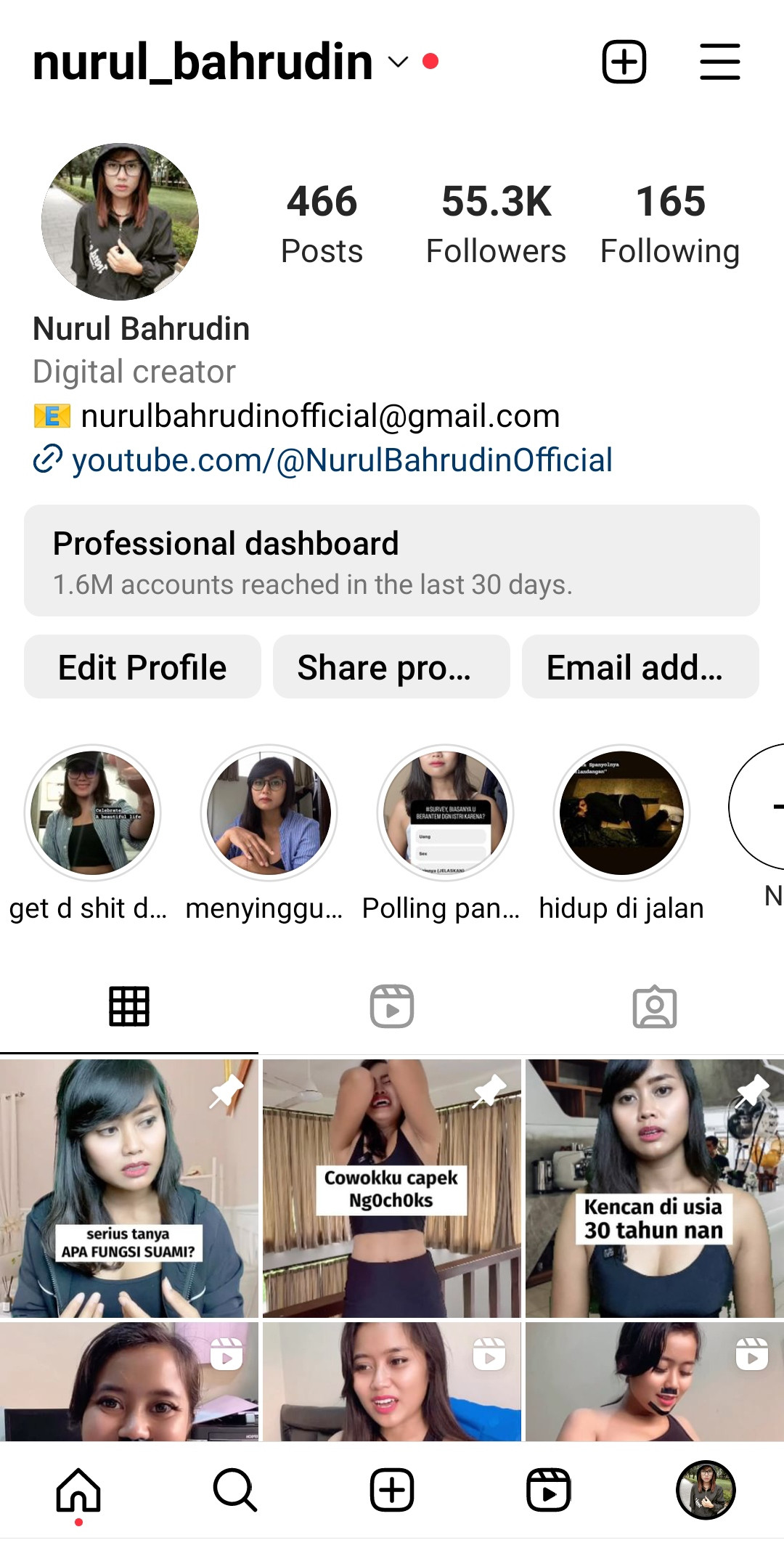Viewport: 784px width, 1548px height.
Task: View the 55.3K Followers list
Action: click(x=496, y=223)
